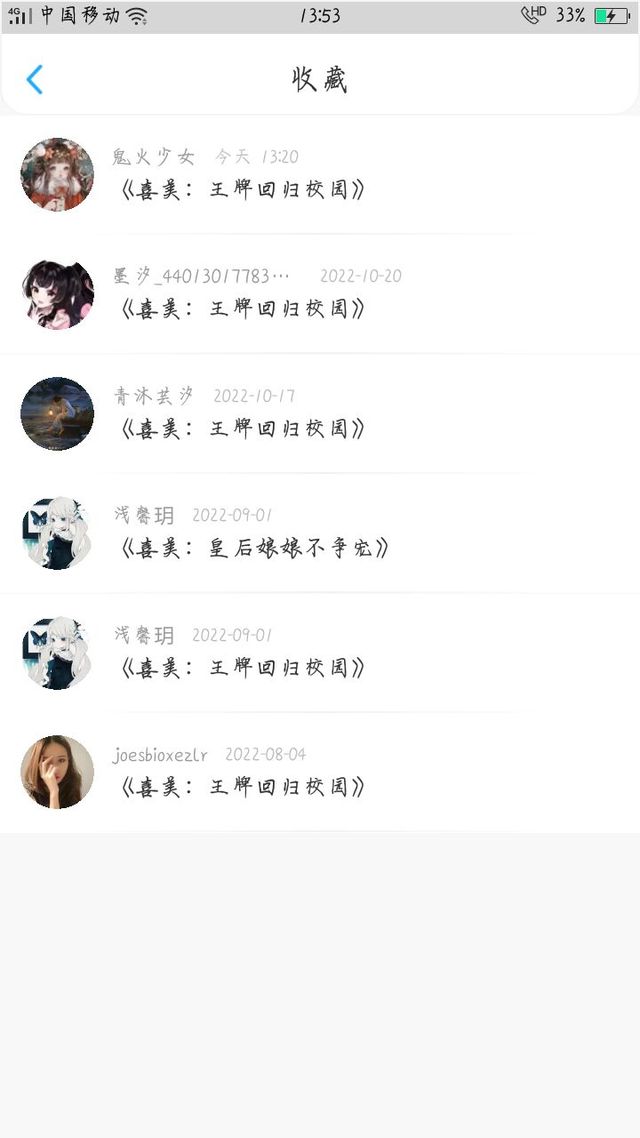The height and width of the screenshot is (1138, 640).
Task: Go back from the 收藏 page
Action: (35, 79)
